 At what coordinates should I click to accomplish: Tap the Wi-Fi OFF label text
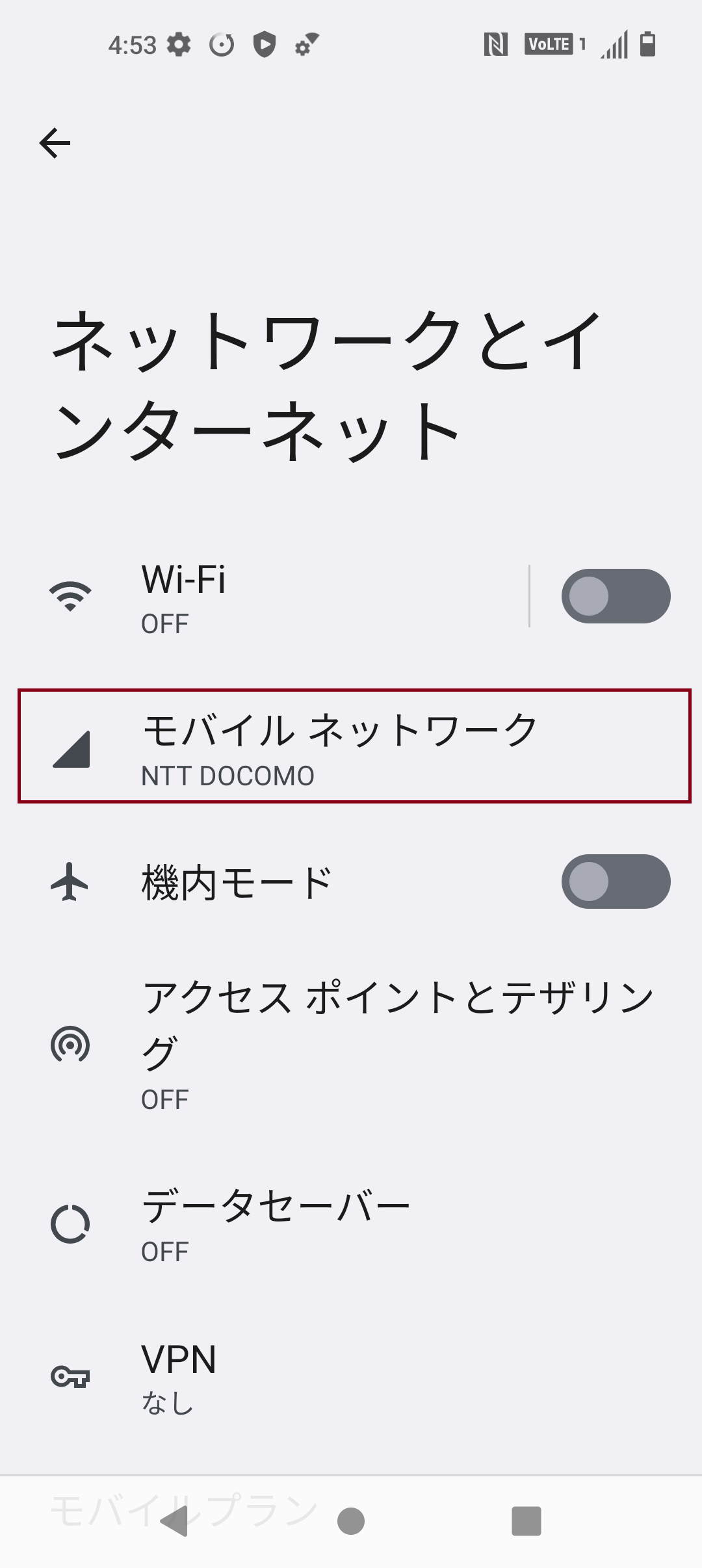click(164, 622)
